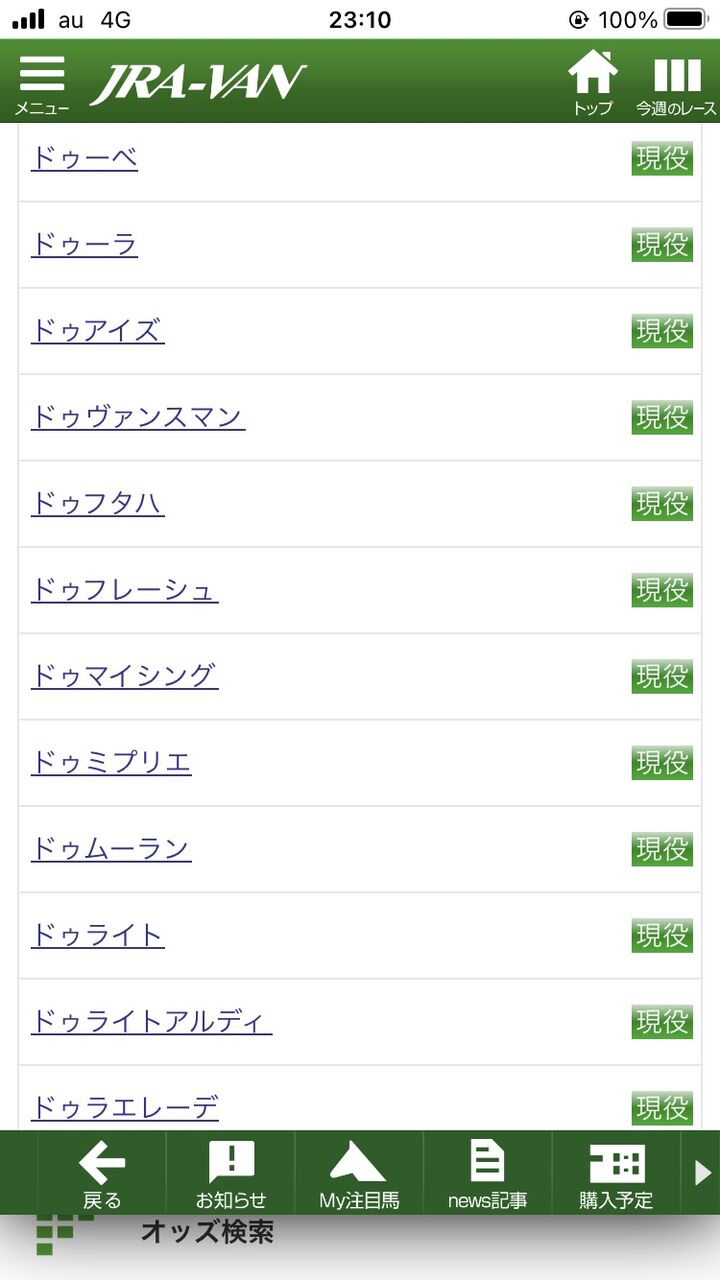Screen dimensions: 720x1280
Task: View ドゥマイシング horse info
Action: pyautogui.click(x=124, y=676)
